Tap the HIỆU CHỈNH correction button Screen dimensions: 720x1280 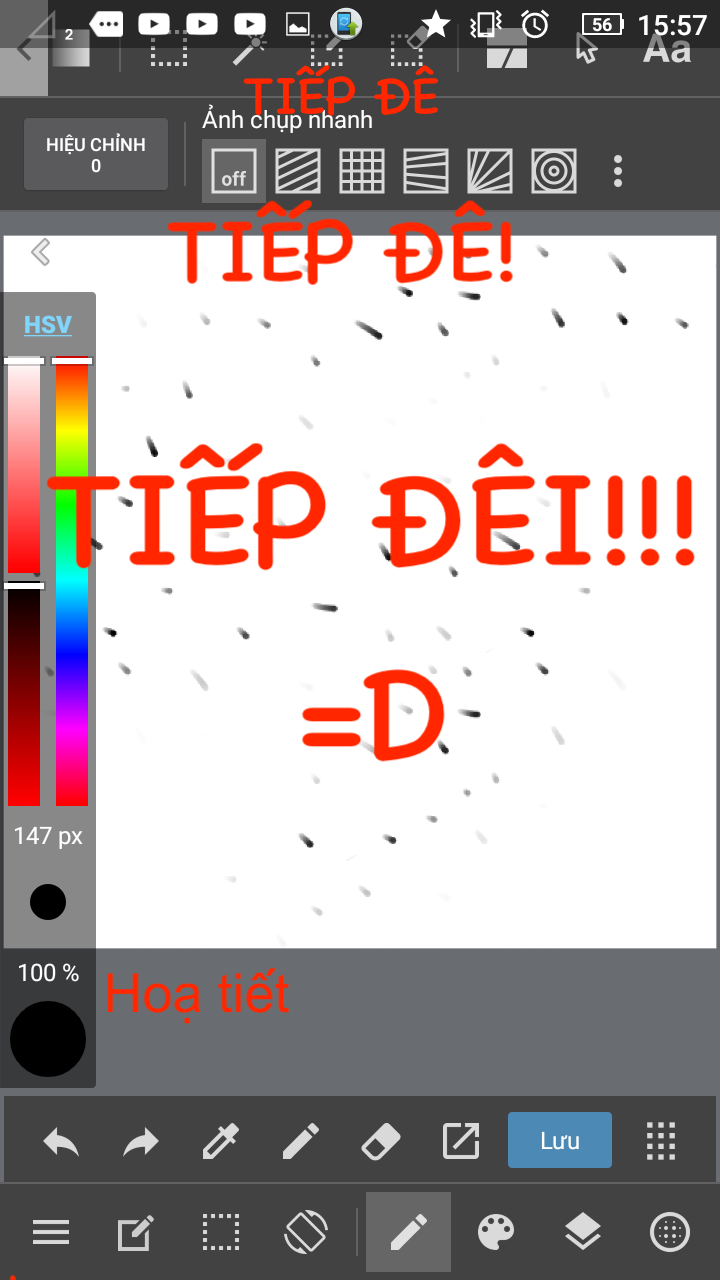[96, 155]
